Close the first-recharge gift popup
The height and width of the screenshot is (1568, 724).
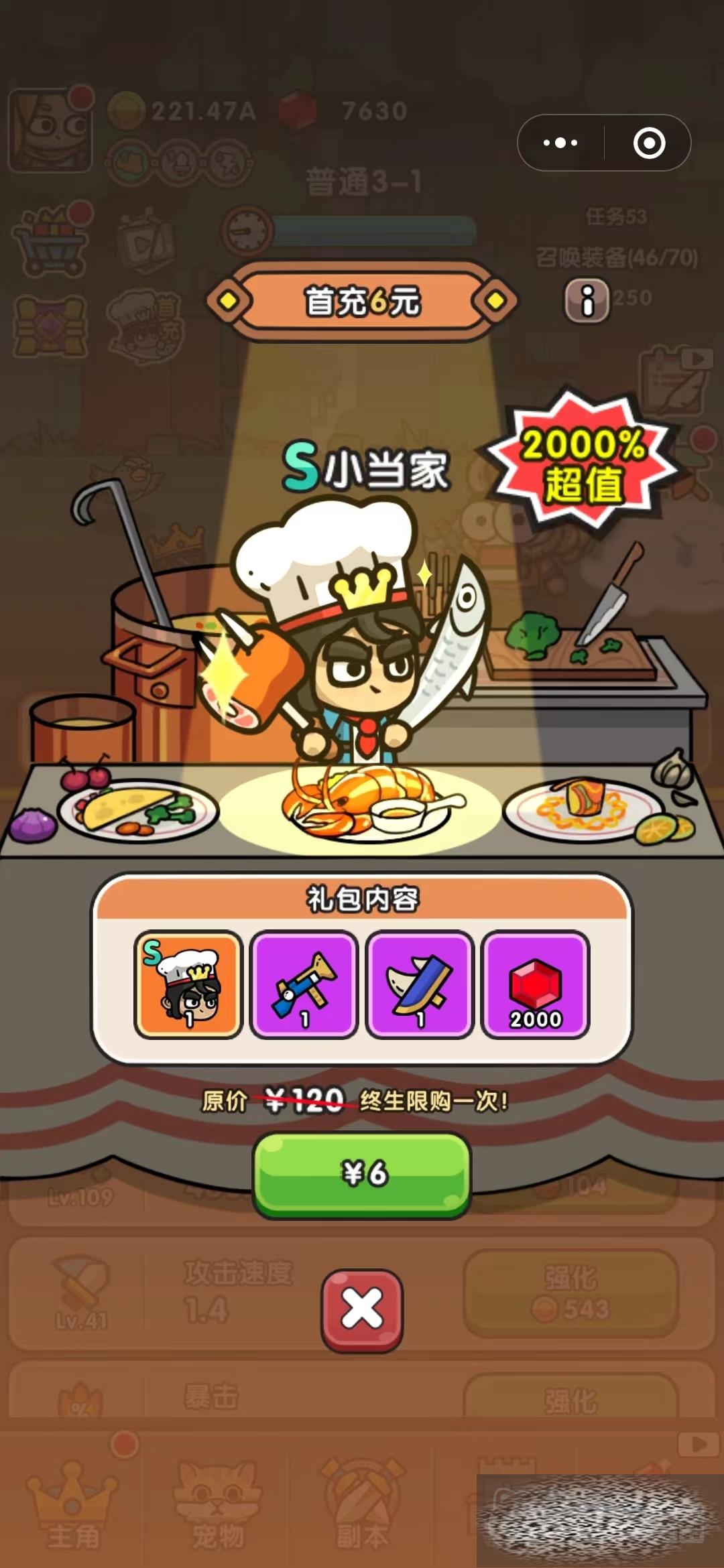362,1310
